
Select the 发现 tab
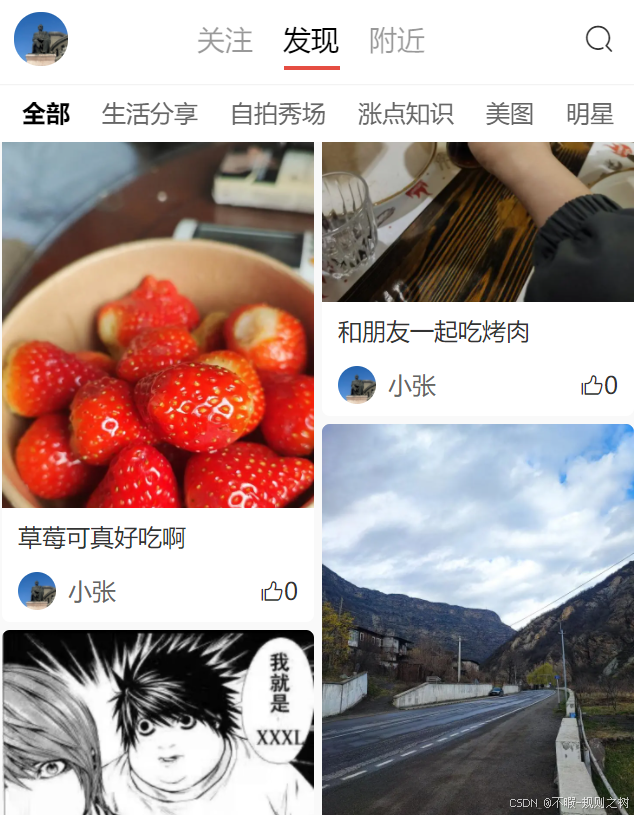311,41
